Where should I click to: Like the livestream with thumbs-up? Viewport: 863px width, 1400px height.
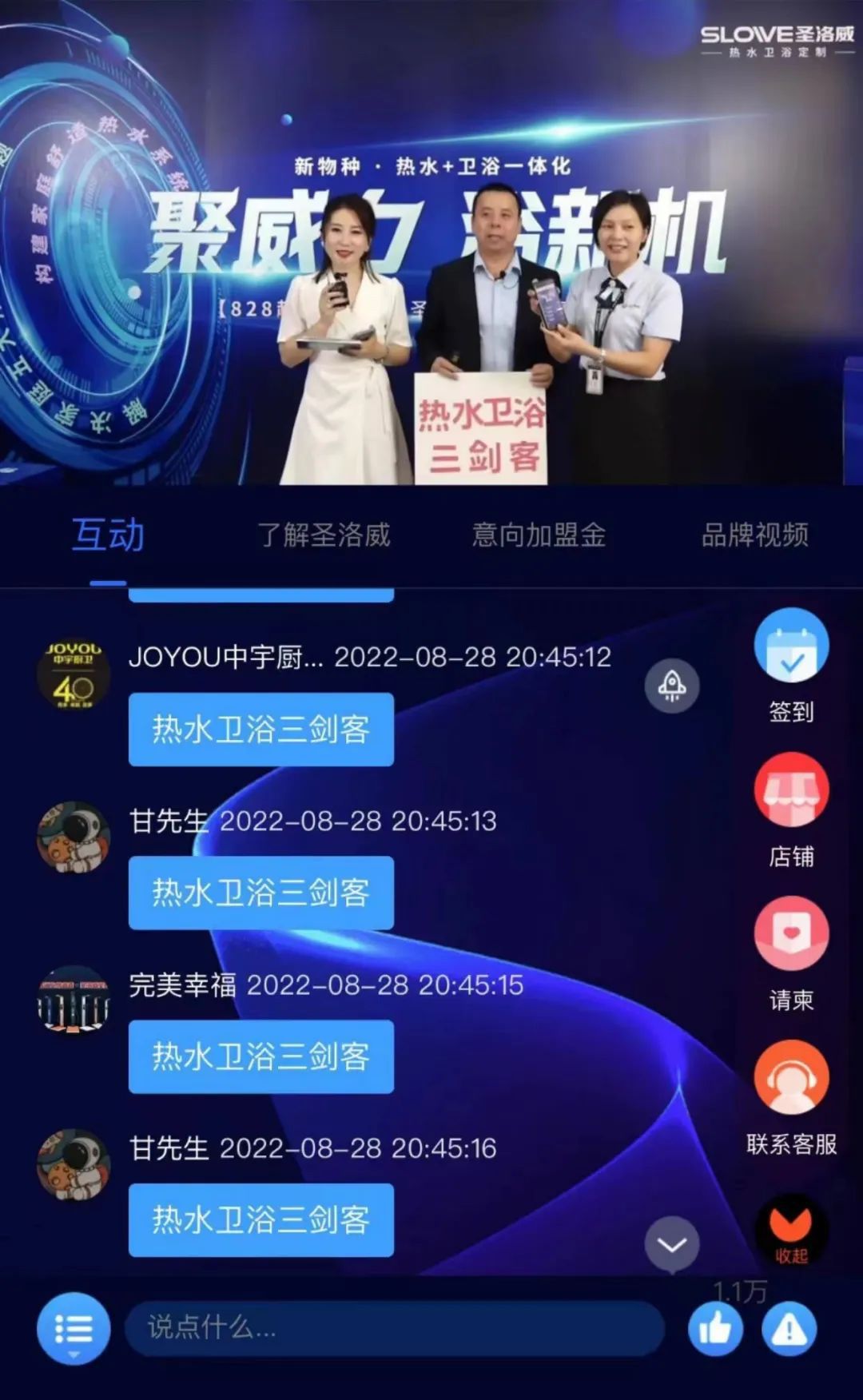click(x=715, y=1329)
